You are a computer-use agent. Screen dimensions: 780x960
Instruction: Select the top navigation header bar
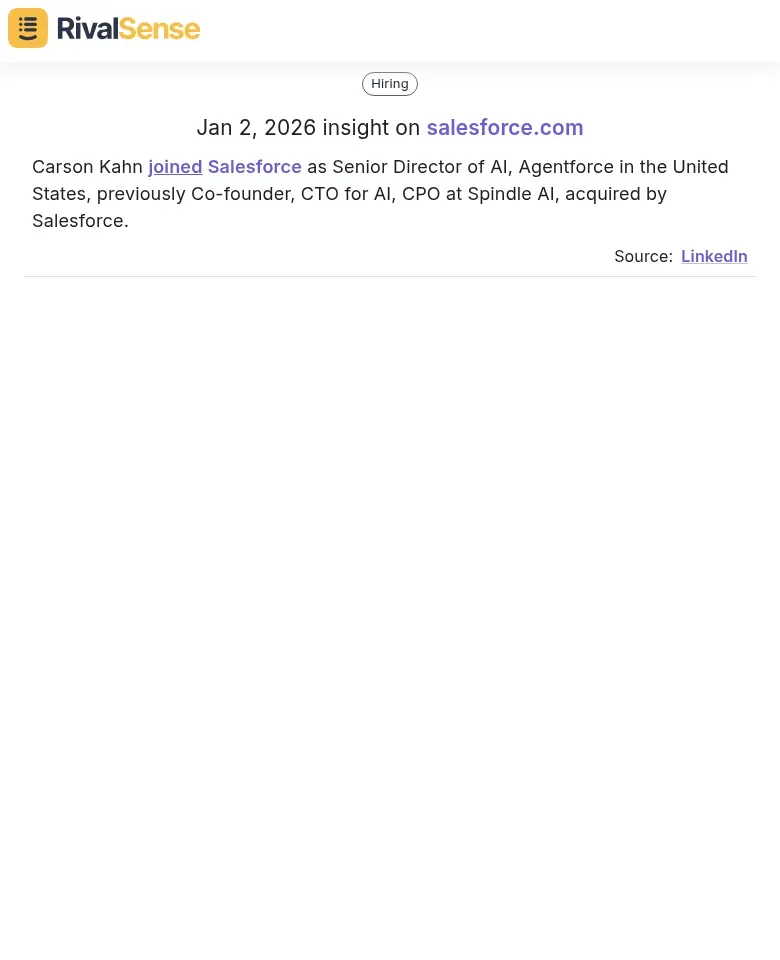(390, 28)
